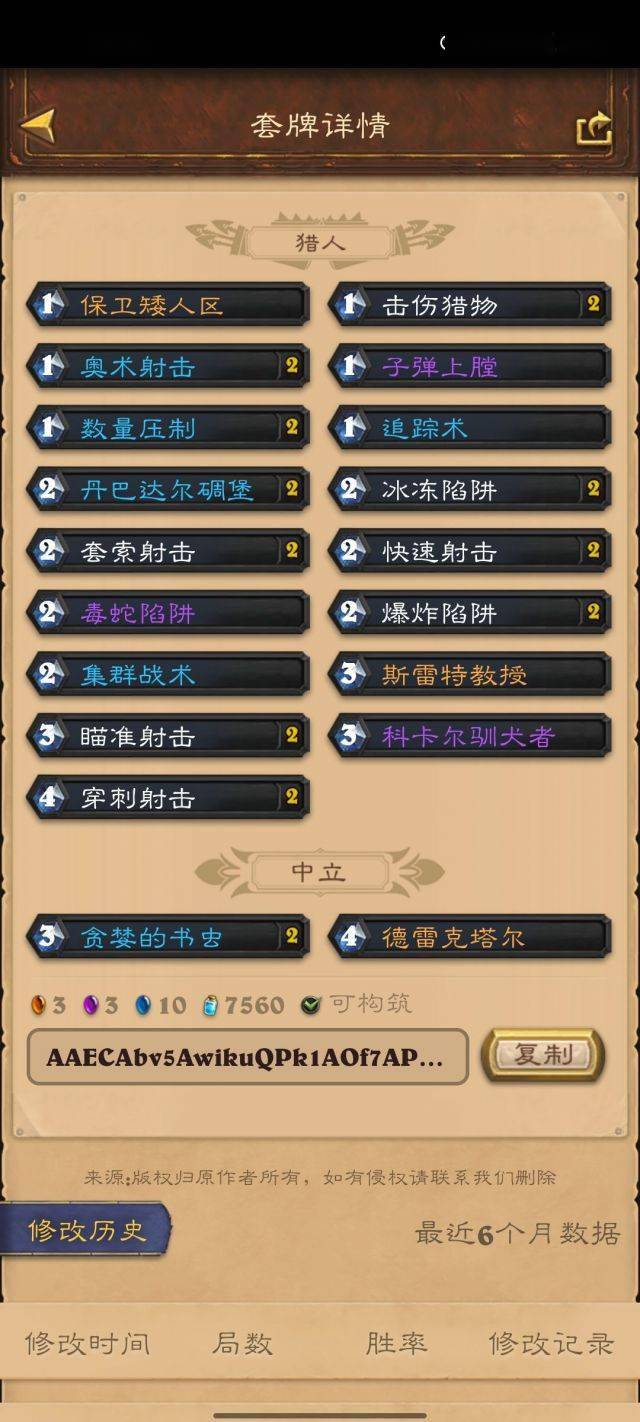Screen dimensions: 640x1422
Task: Open the 修改历史 tab
Action: point(86,1230)
